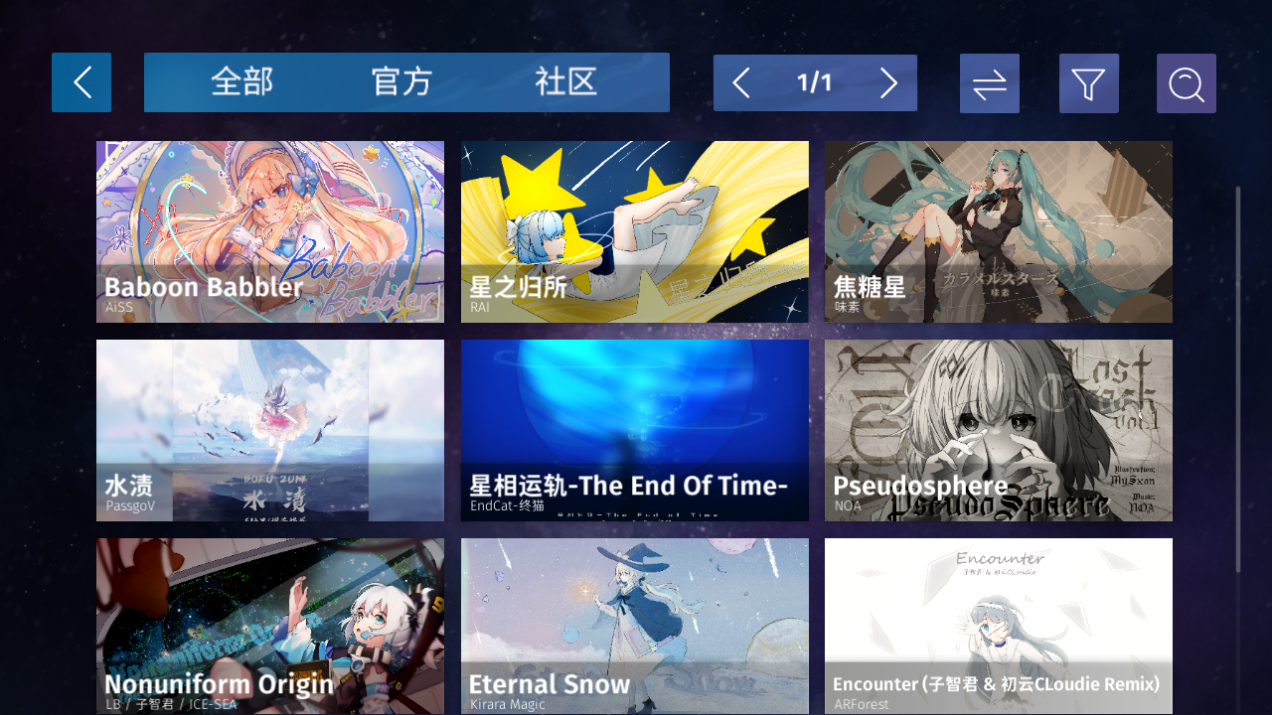Go back using the top-left arrow
This screenshot has width=1272, height=715.
82,82
